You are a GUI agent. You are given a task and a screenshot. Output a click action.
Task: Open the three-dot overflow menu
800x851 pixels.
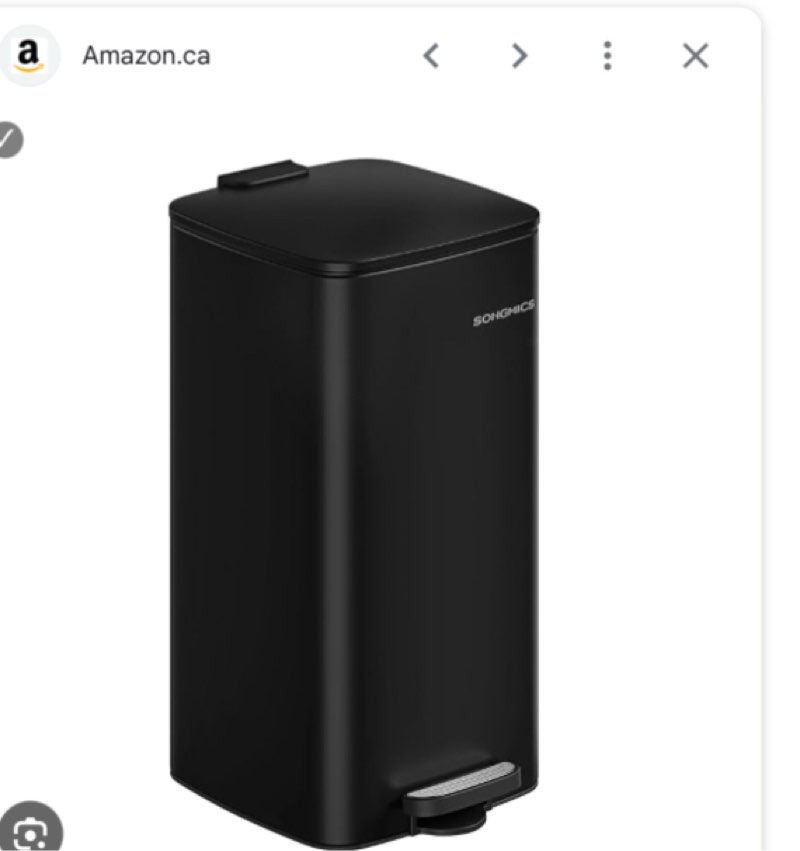pos(607,56)
